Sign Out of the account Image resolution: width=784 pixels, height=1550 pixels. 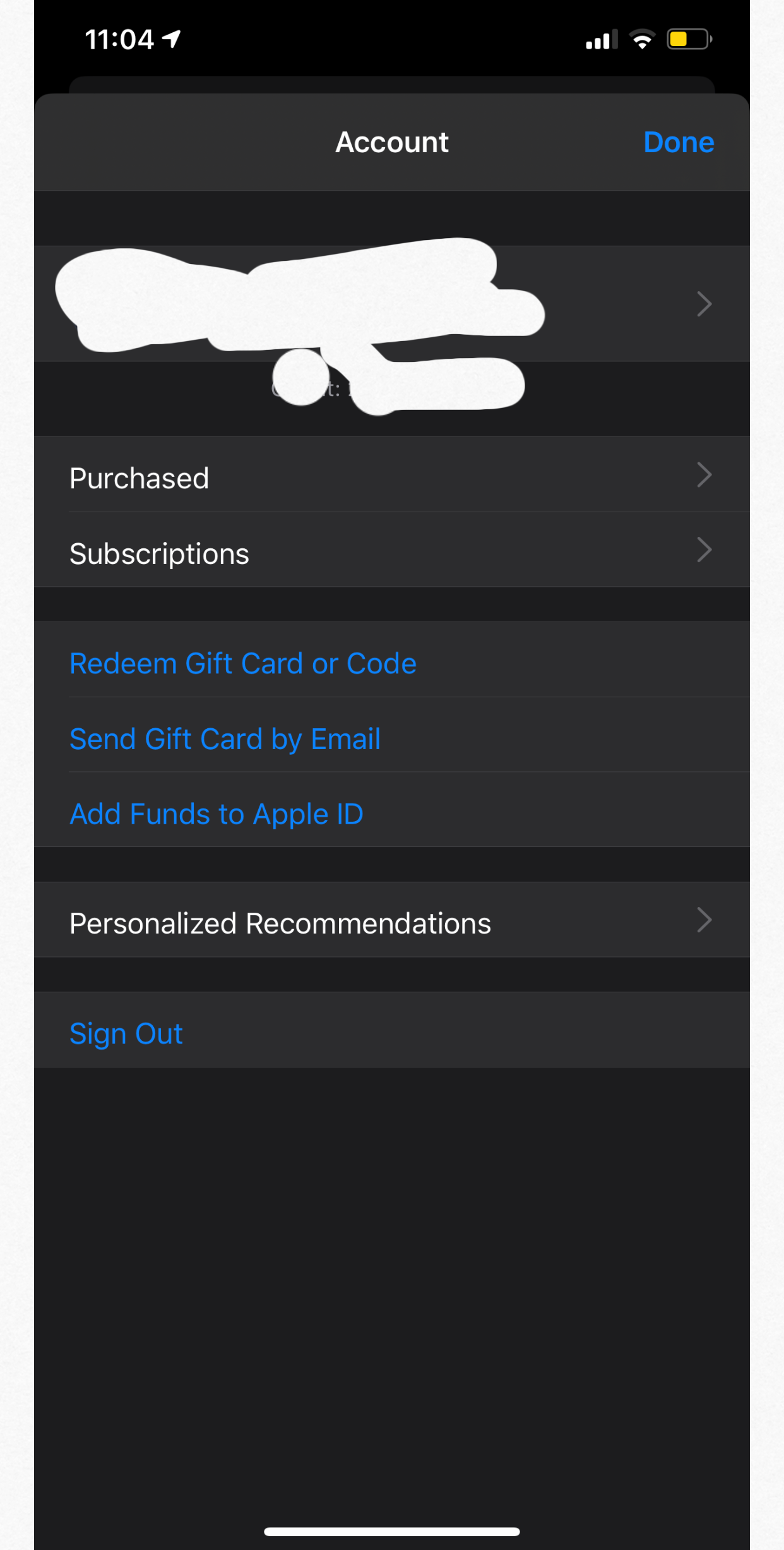(x=126, y=1033)
